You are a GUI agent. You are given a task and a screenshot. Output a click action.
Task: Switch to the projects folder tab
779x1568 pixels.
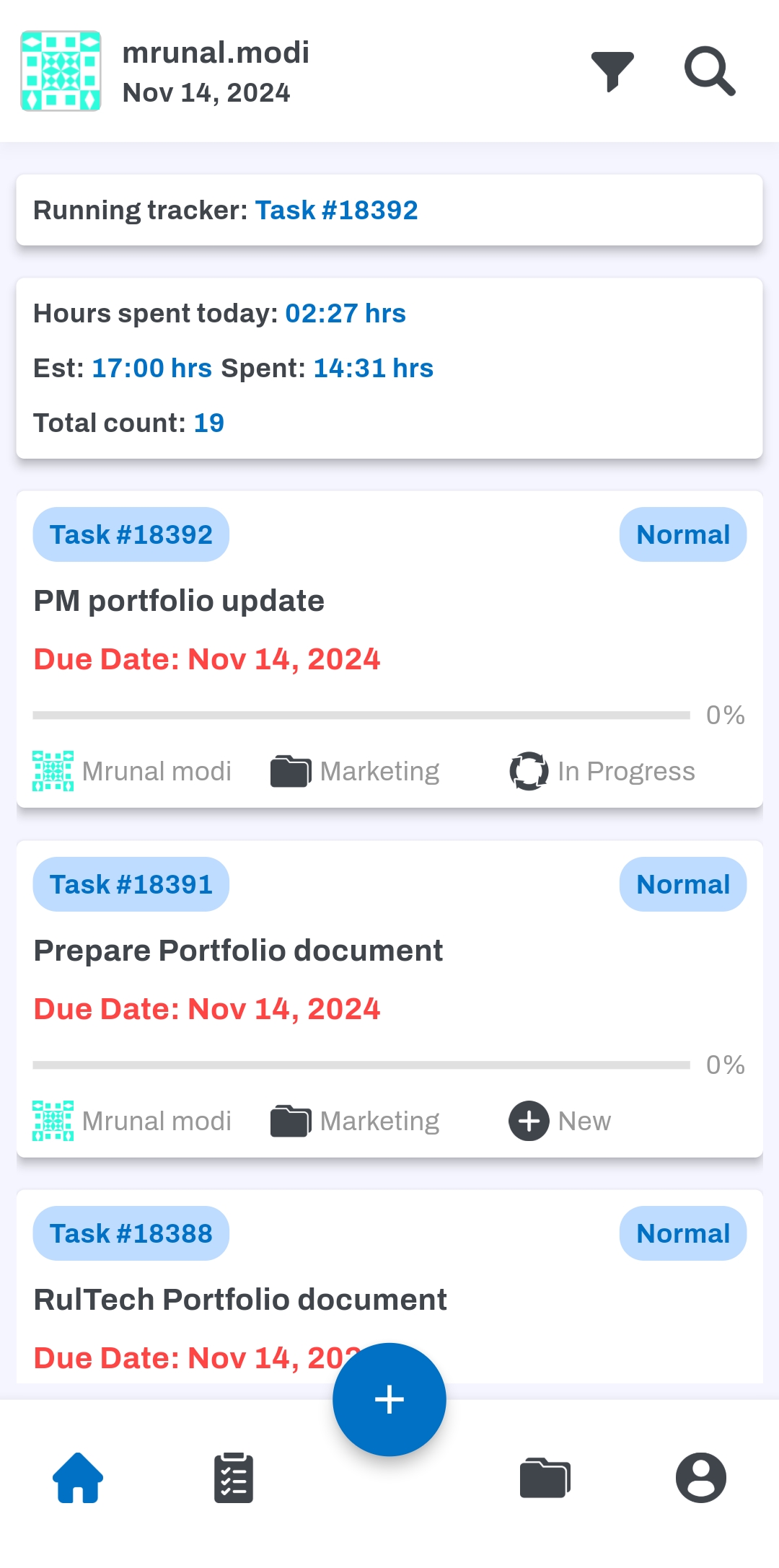[545, 1478]
